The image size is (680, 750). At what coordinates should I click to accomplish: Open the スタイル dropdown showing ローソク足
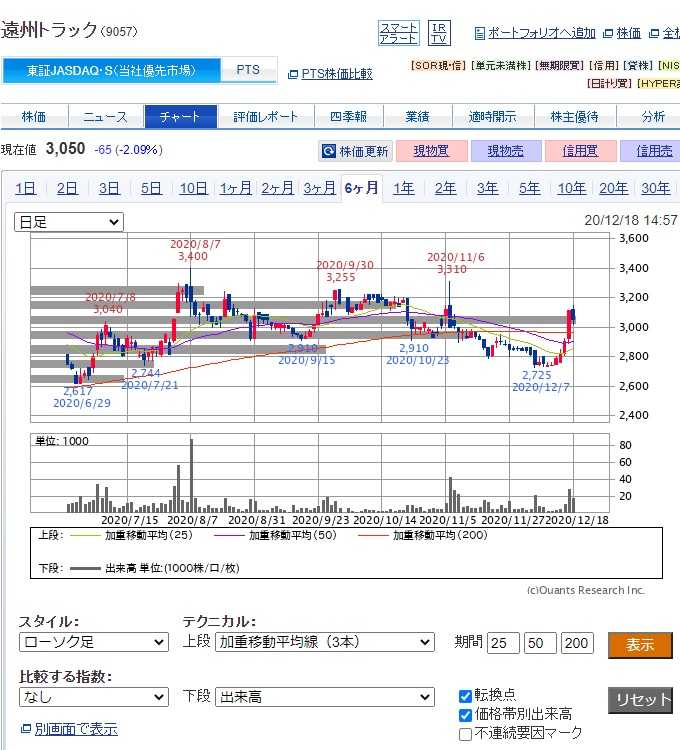93,642
